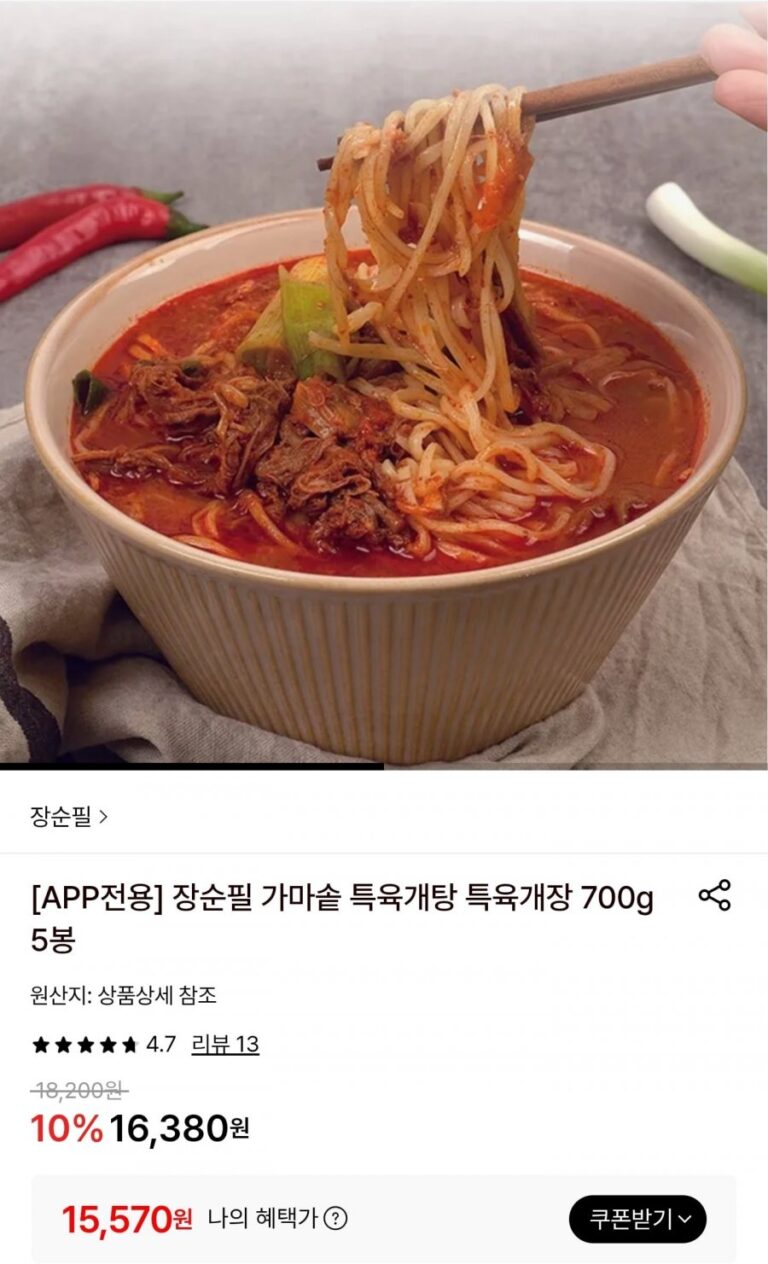Show info for 나의 혜택가
Image resolution: width=768 pixels, height=1264 pixels.
[x=336, y=1219]
